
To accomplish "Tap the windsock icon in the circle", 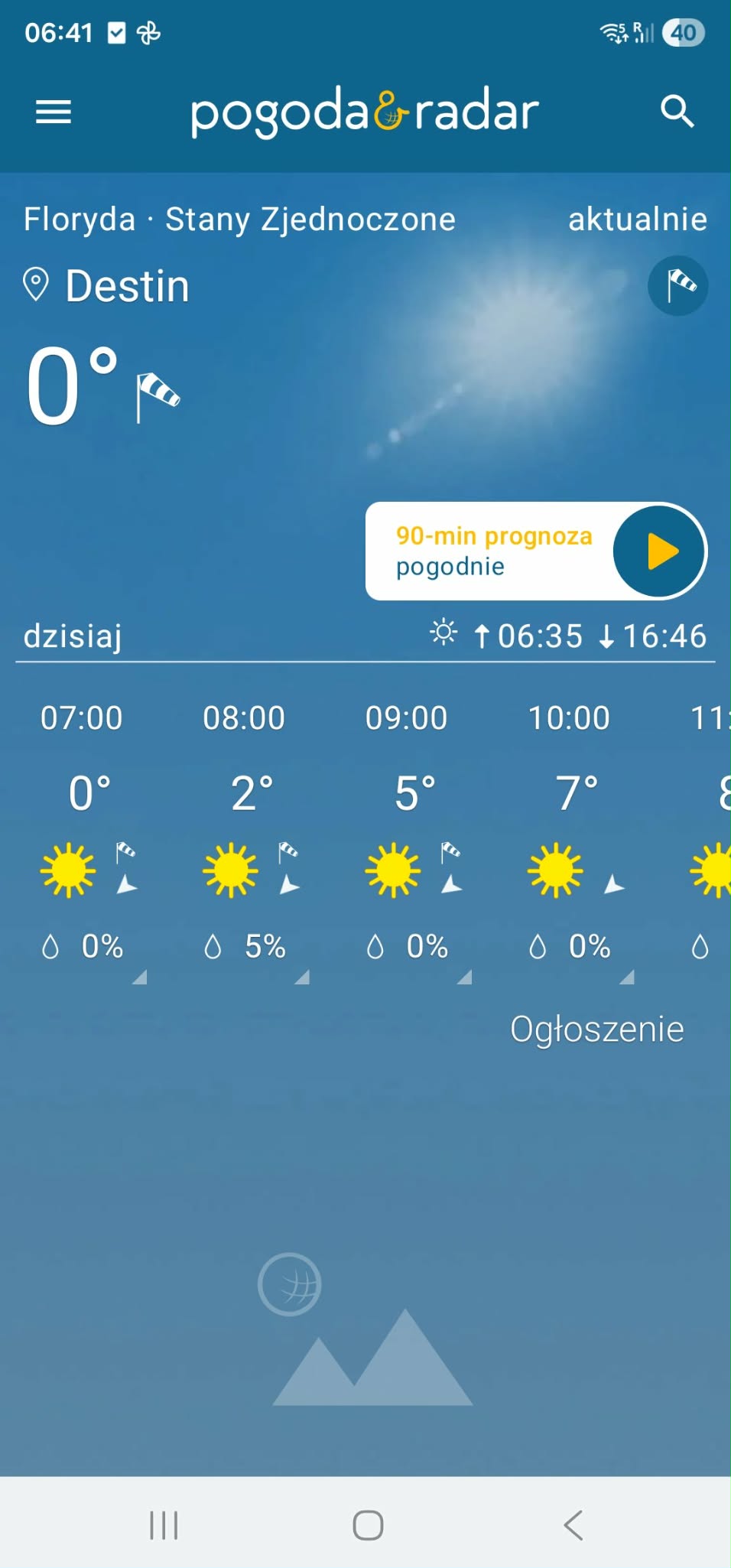I will tap(677, 285).
